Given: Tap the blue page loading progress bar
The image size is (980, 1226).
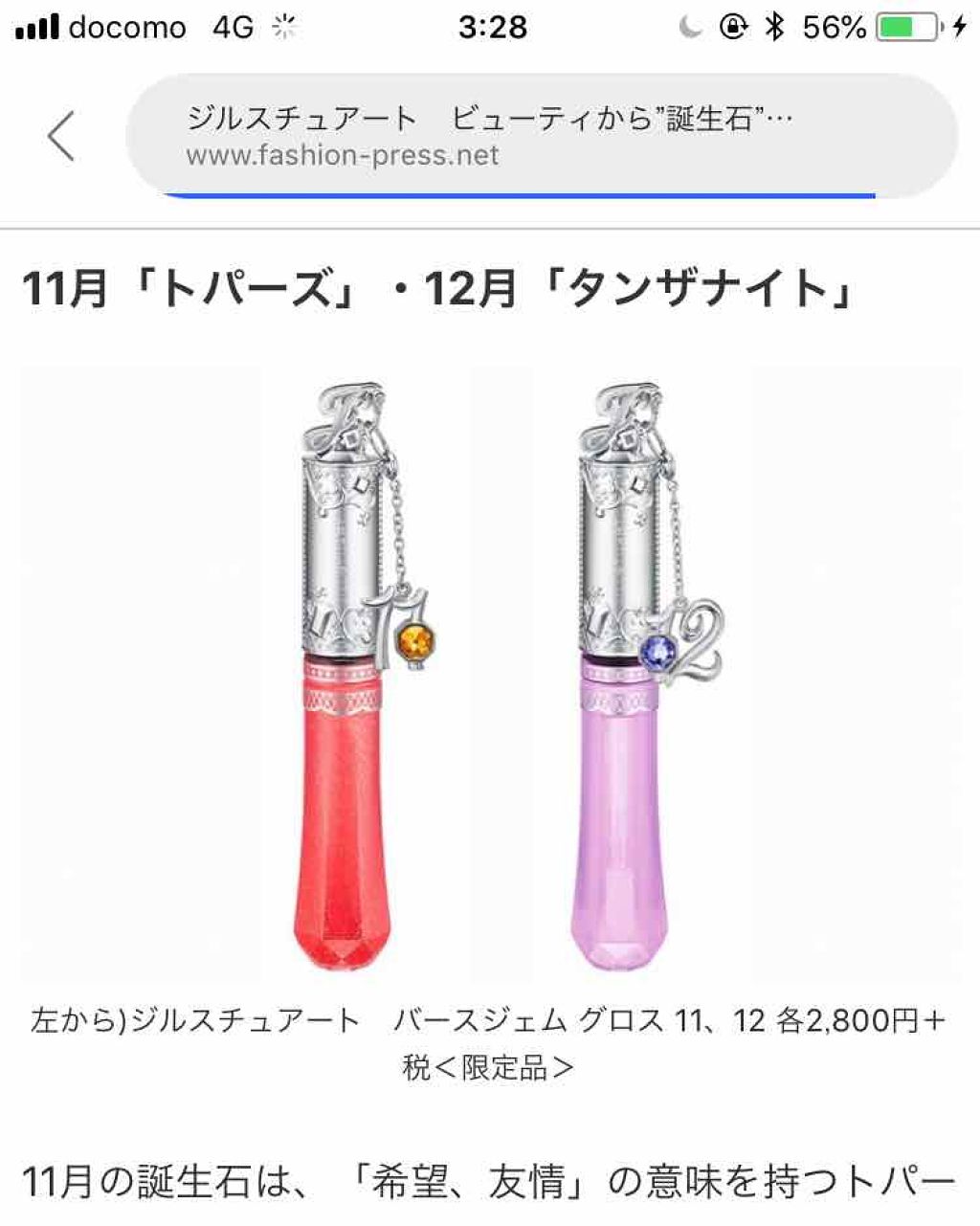Looking at the screenshot, I should point(522,194).
